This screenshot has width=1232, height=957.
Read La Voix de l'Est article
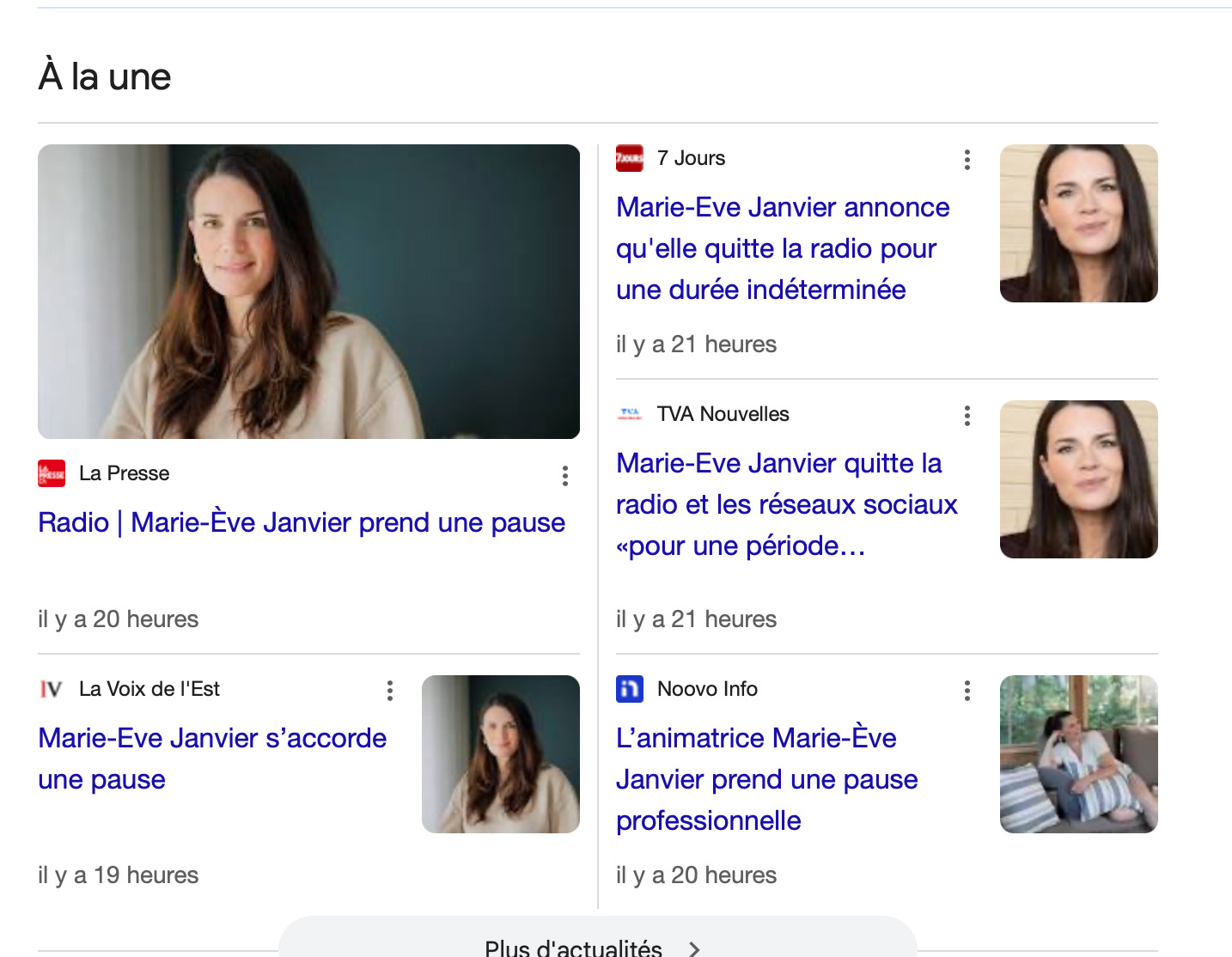pyautogui.click(x=212, y=759)
